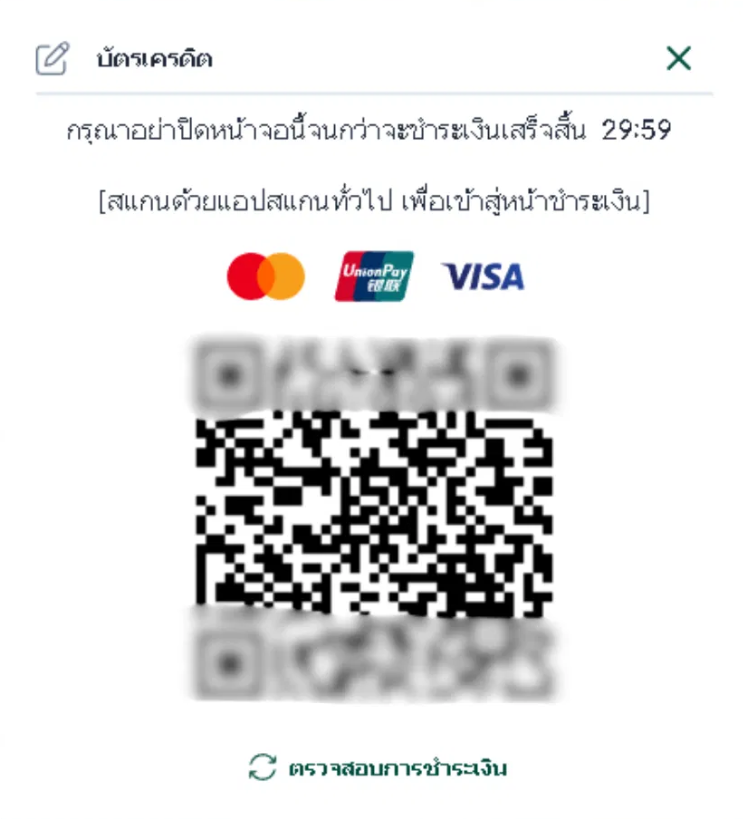This screenshot has height=819, width=743.
Task: Tap ตรวจสอบการชำระเงิน to check payment status
Action: click(378, 768)
